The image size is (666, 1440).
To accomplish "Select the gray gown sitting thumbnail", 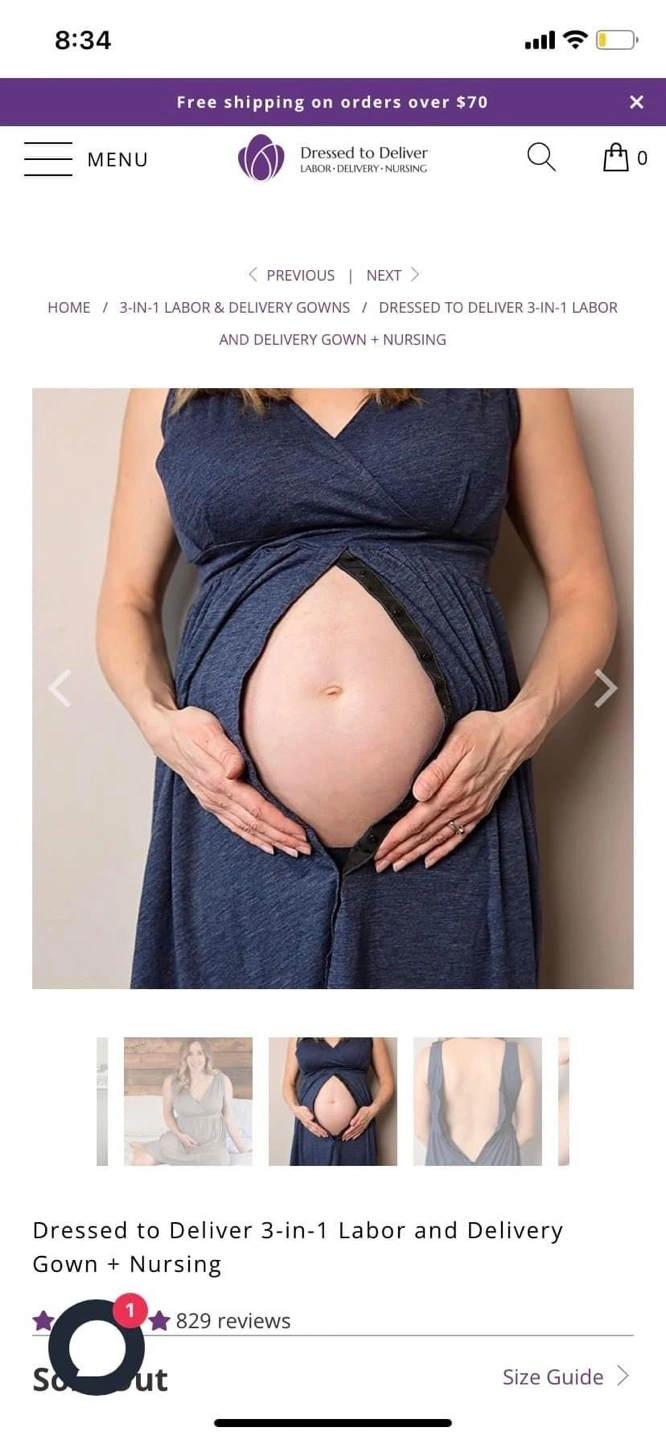I will pos(188,1101).
